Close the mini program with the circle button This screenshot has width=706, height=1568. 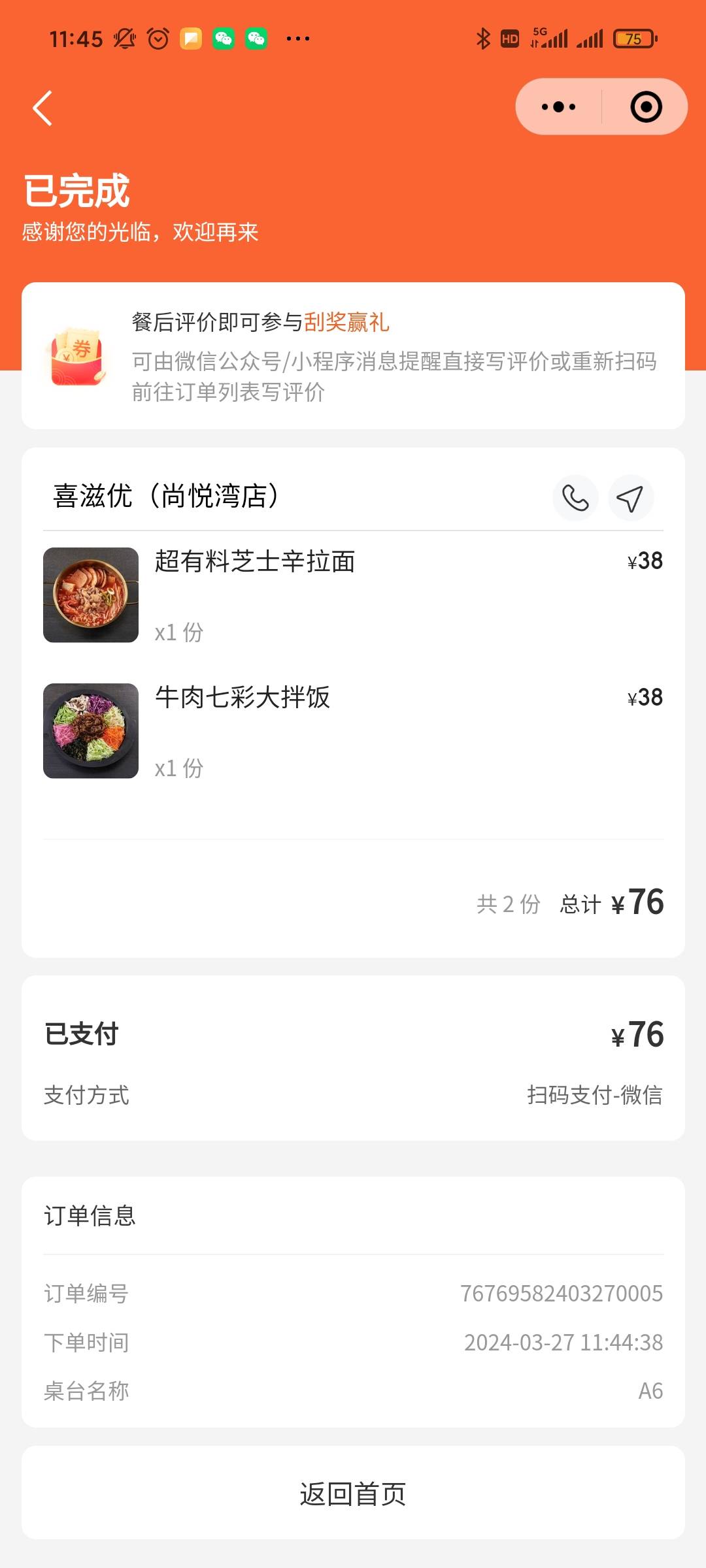646,106
